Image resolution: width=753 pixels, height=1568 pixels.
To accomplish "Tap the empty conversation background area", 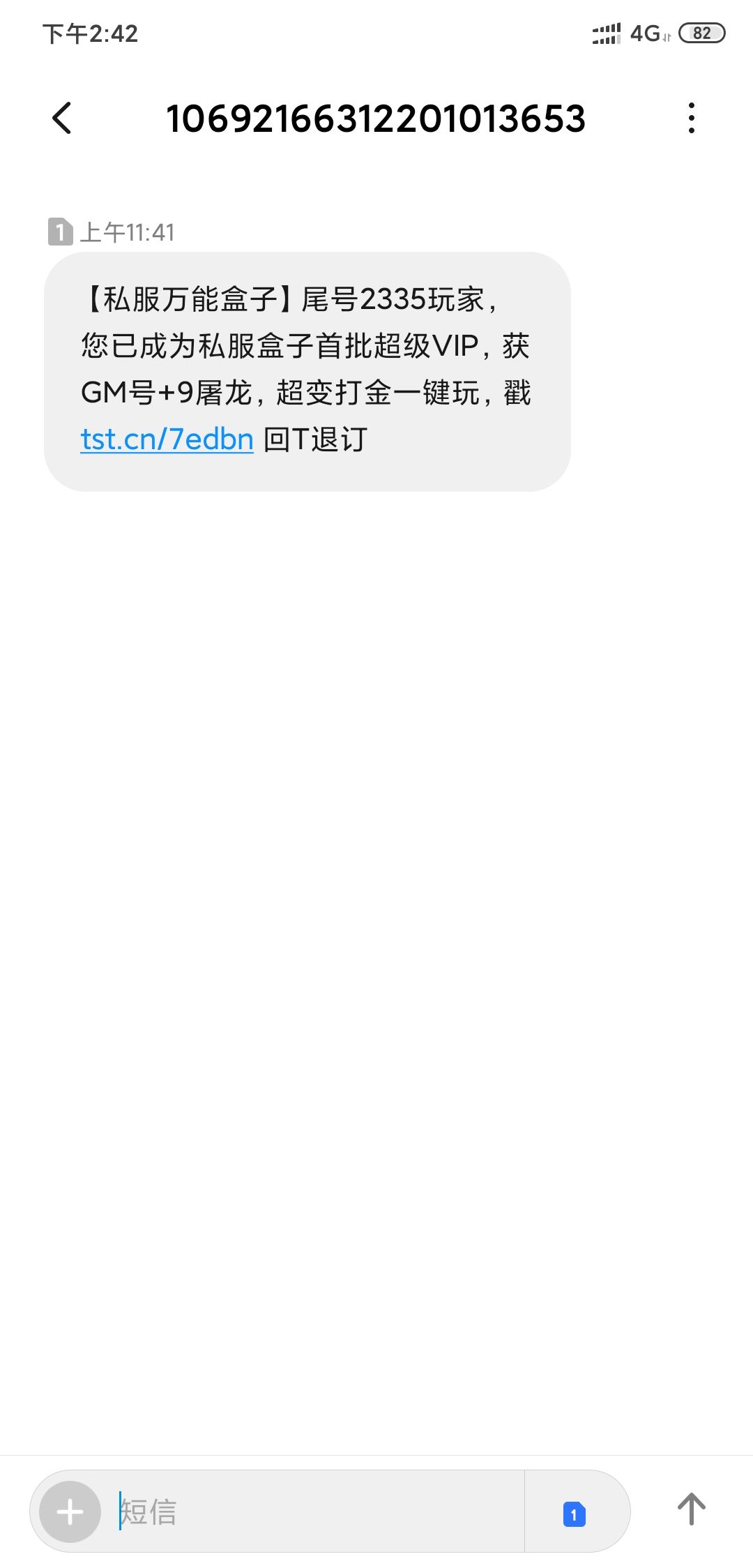I will pyautogui.click(x=376, y=907).
